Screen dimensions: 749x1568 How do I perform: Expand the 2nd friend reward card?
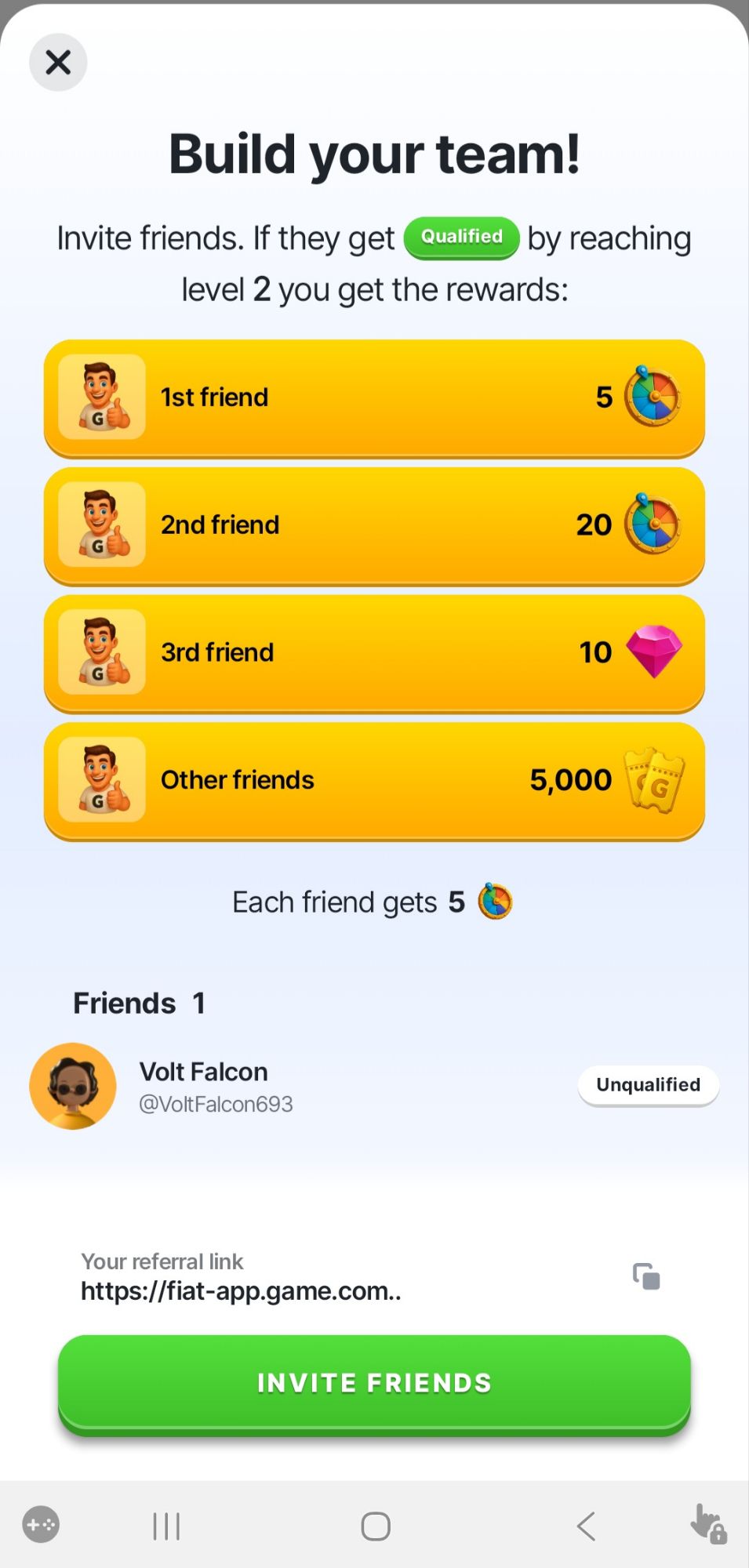pos(374,525)
